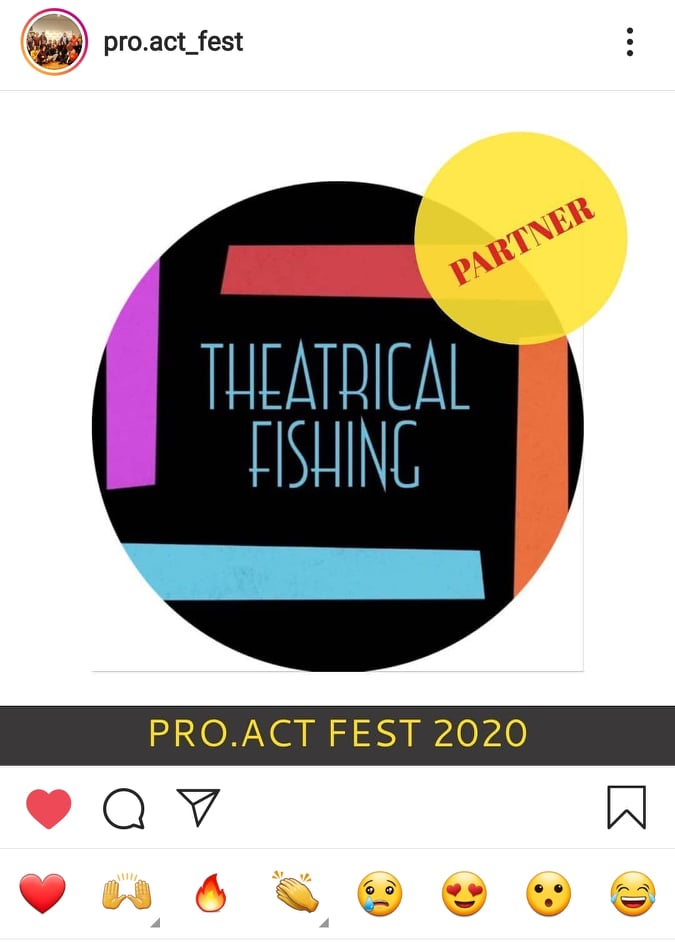Image resolution: width=675 pixels, height=942 pixels.
Task: React with the fire emoji
Action: (x=211, y=893)
